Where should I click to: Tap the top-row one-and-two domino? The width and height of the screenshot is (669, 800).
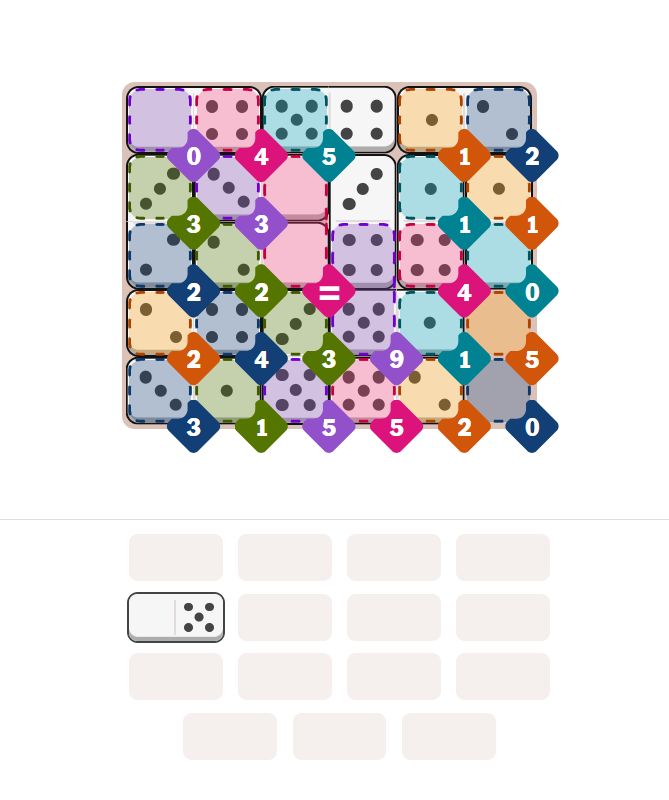click(x=464, y=118)
